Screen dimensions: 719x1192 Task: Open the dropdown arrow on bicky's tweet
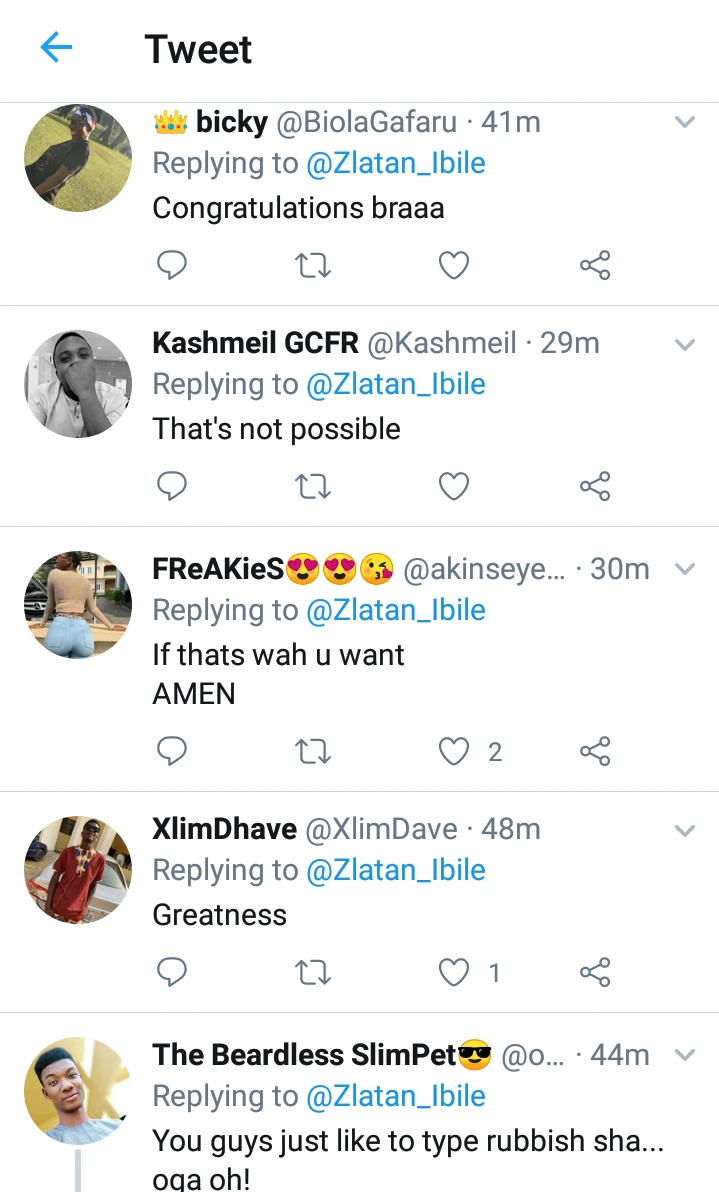tap(685, 123)
